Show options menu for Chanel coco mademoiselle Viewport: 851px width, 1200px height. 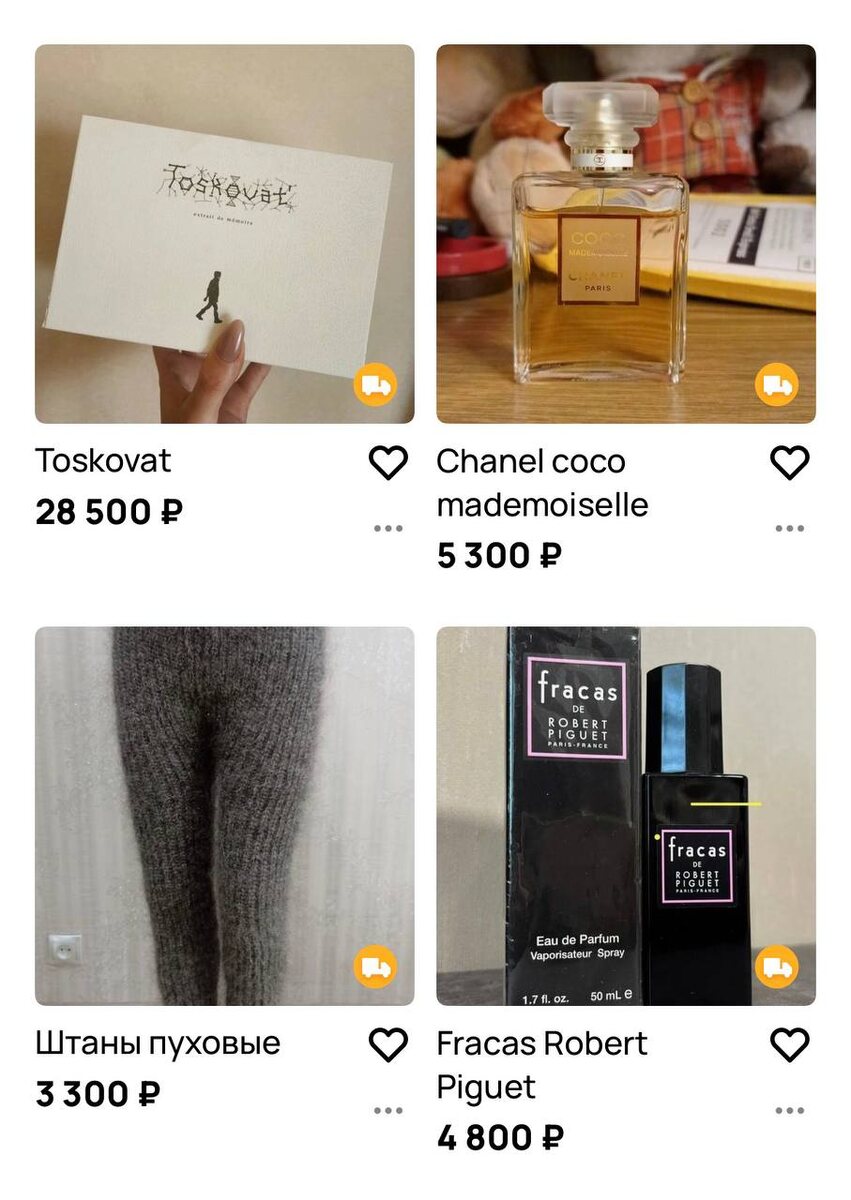[x=789, y=528]
